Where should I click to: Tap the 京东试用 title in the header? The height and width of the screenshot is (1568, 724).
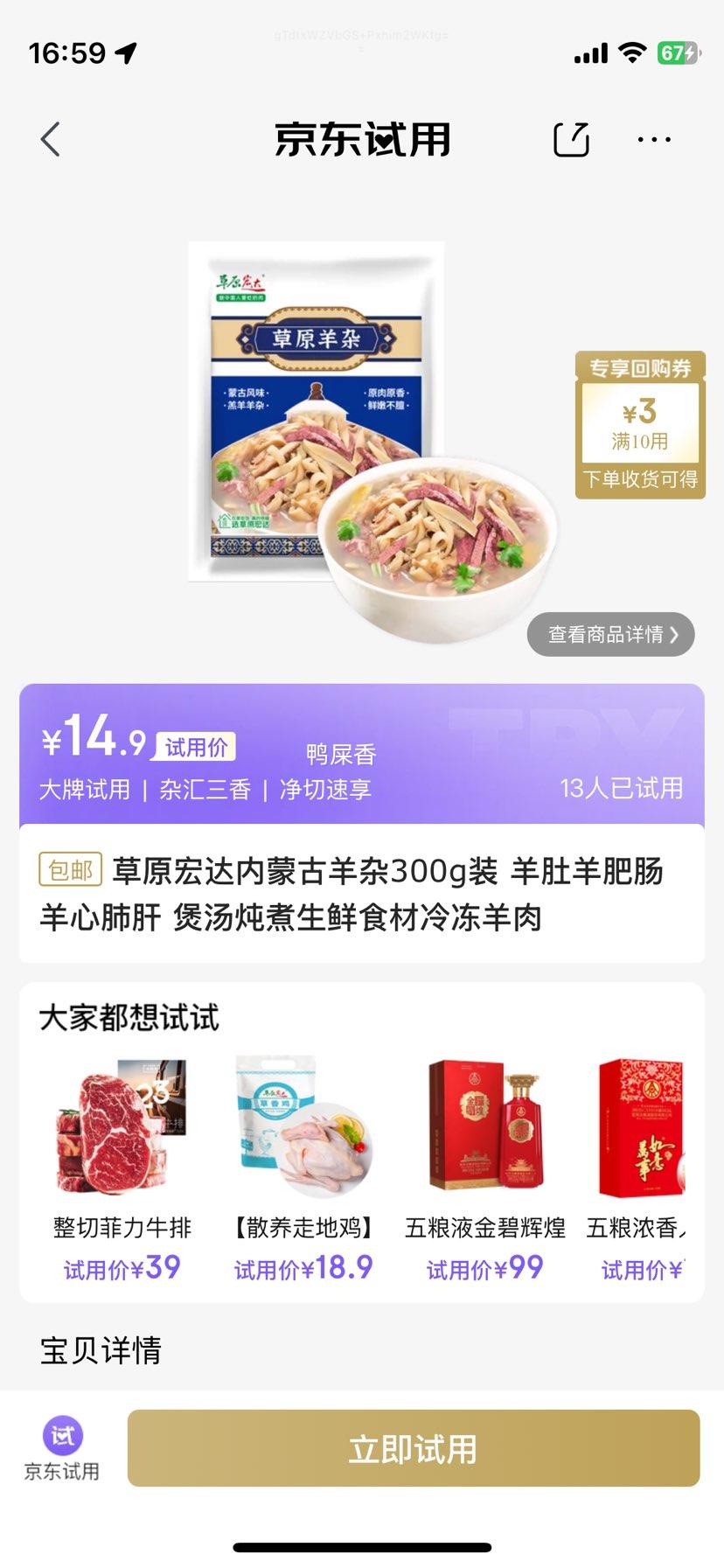361,138
